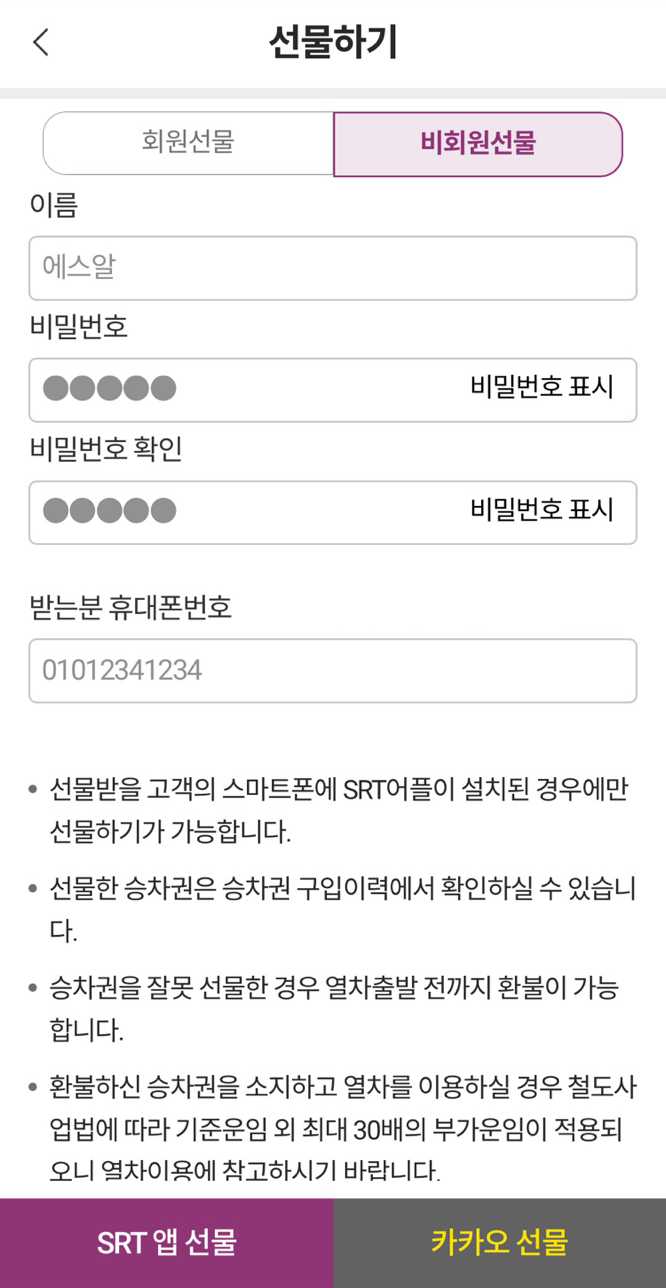Select the 비회원선물 tab
Screen dimensions: 666x1288
[478, 144]
